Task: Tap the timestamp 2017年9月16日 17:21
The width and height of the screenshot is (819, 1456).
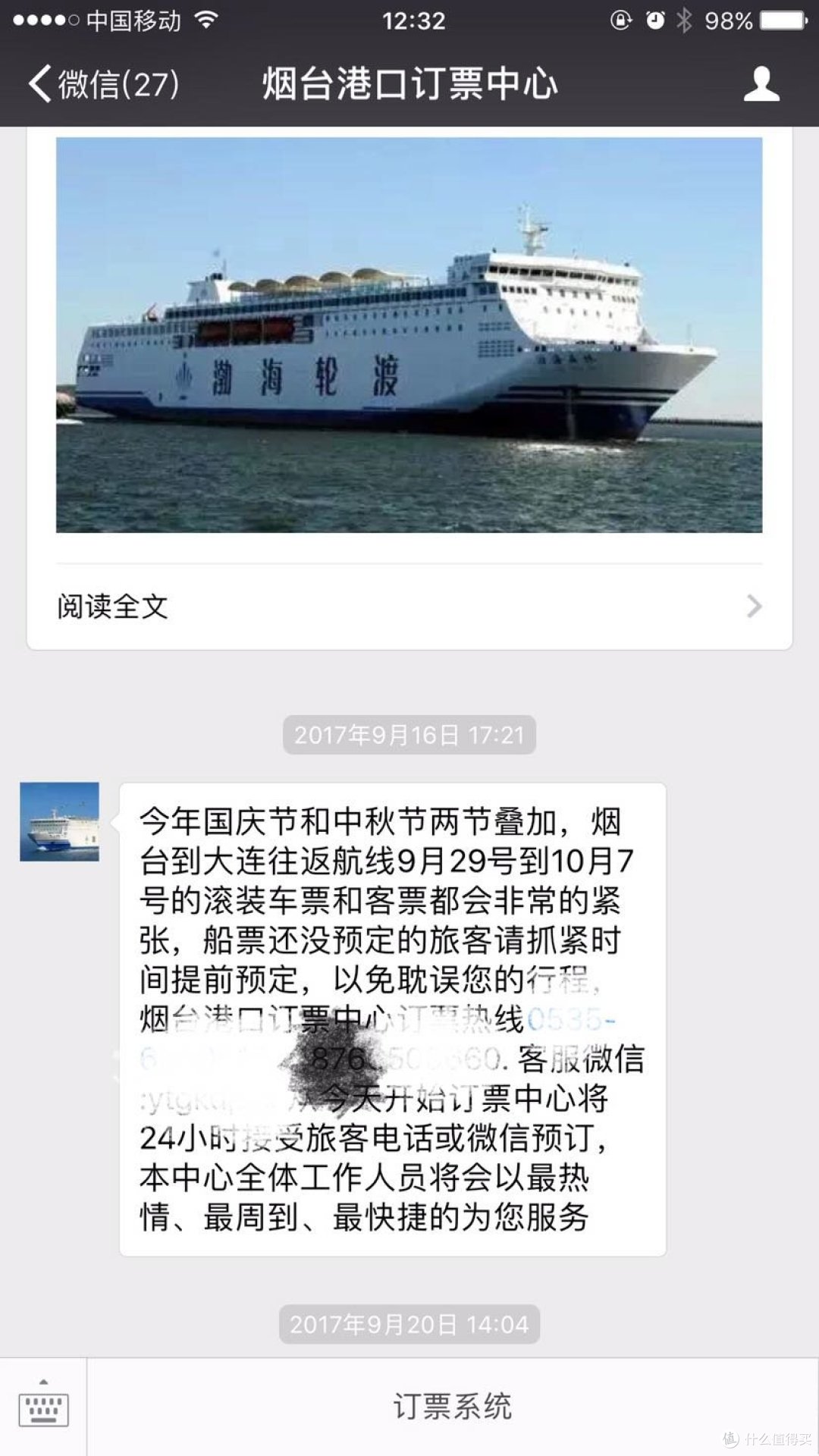Action: (409, 733)
